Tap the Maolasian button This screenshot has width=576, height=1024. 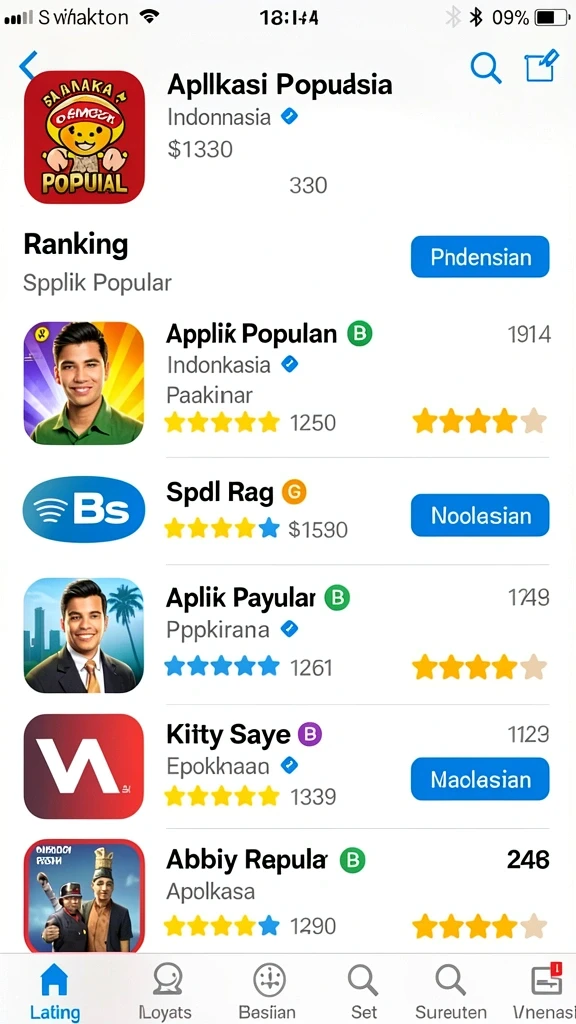point(480,779)
